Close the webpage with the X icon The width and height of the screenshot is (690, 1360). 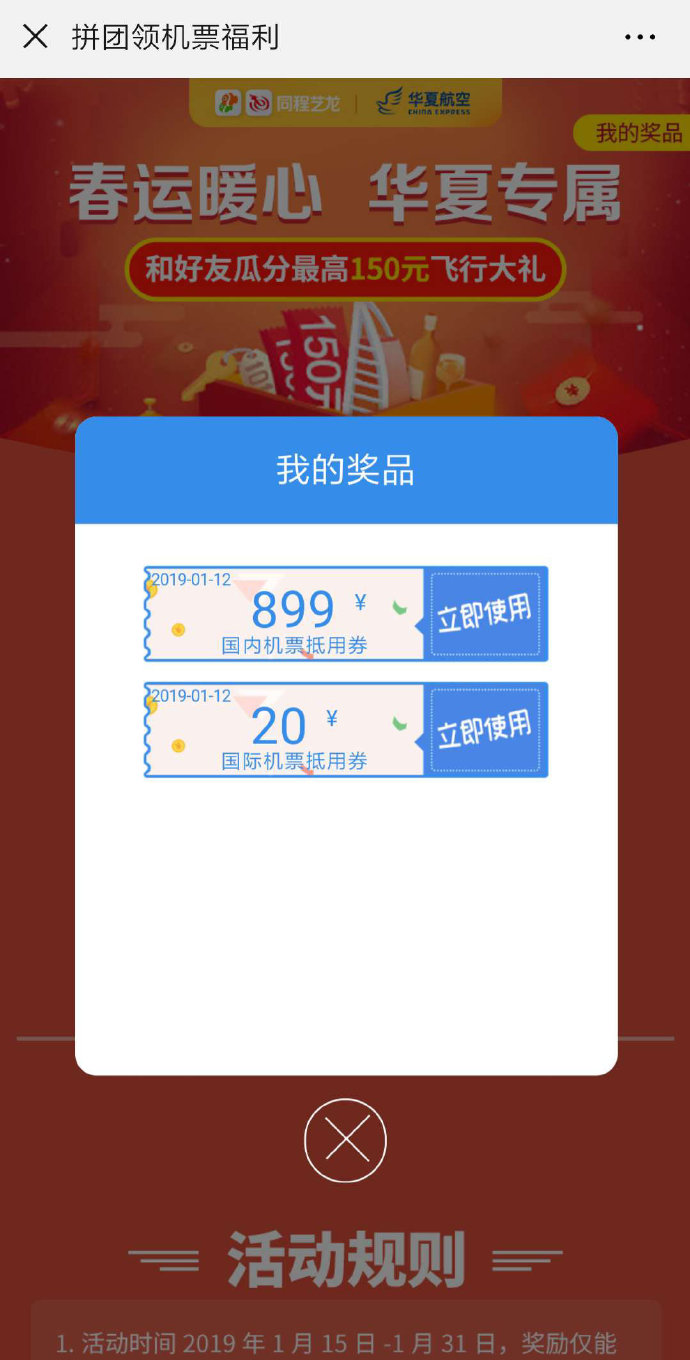click(35, 38)
